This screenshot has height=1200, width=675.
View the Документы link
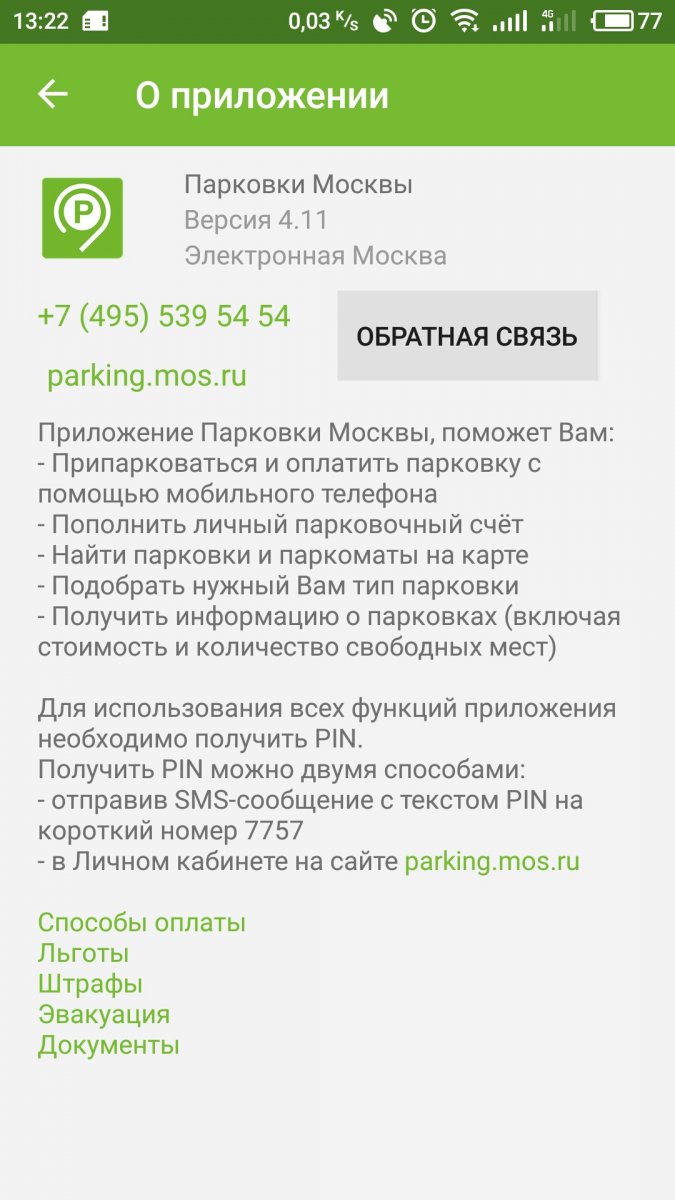[x=109, y=1046]
